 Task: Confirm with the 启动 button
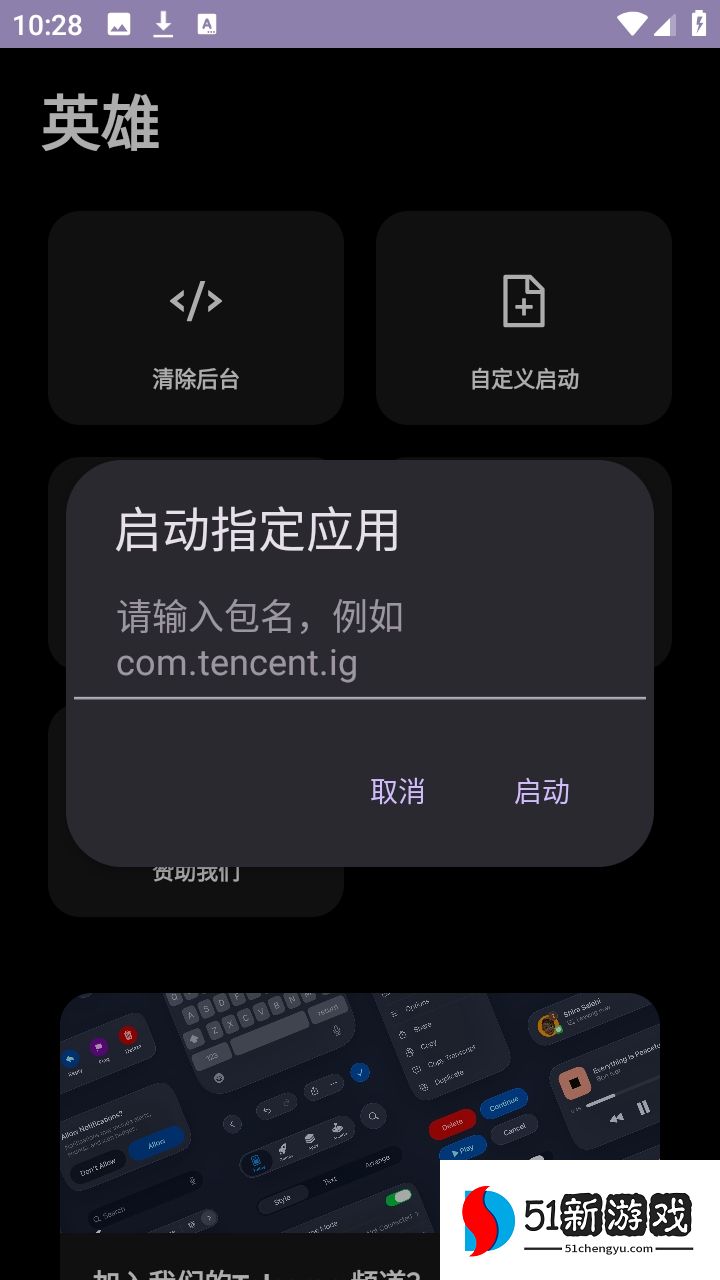541,791
